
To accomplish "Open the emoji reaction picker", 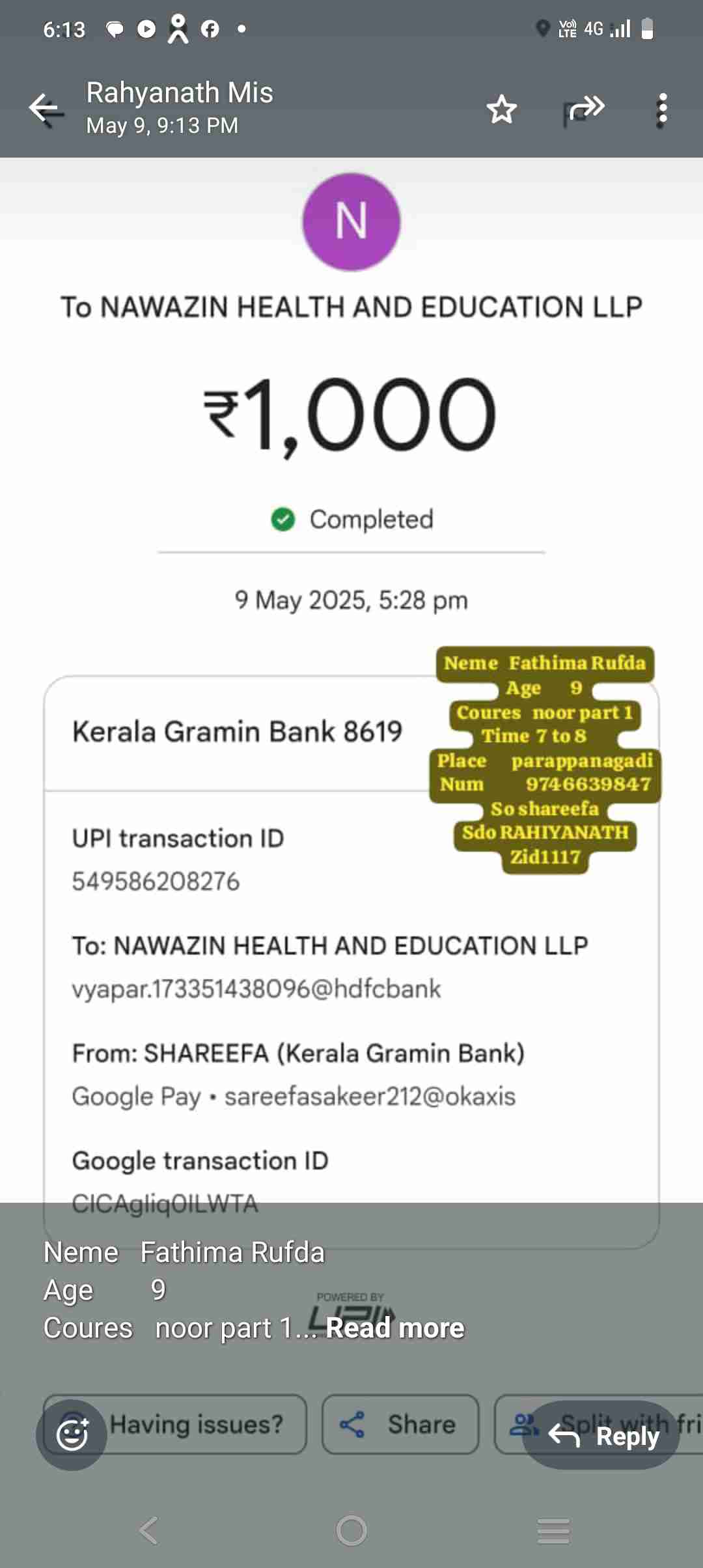I will [x=72, y=1435].
